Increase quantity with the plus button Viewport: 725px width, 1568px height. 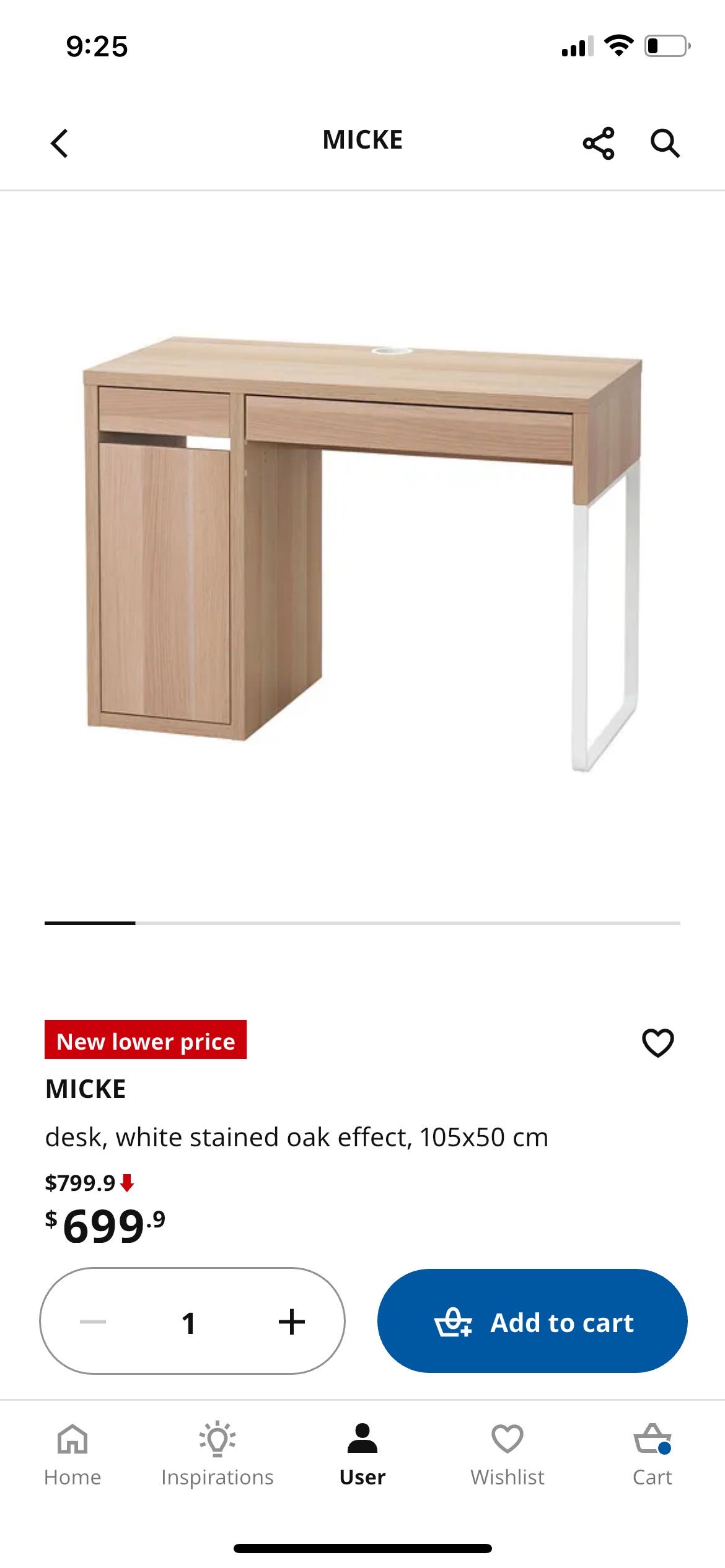pyautogui.click(x=291, y=1322)
